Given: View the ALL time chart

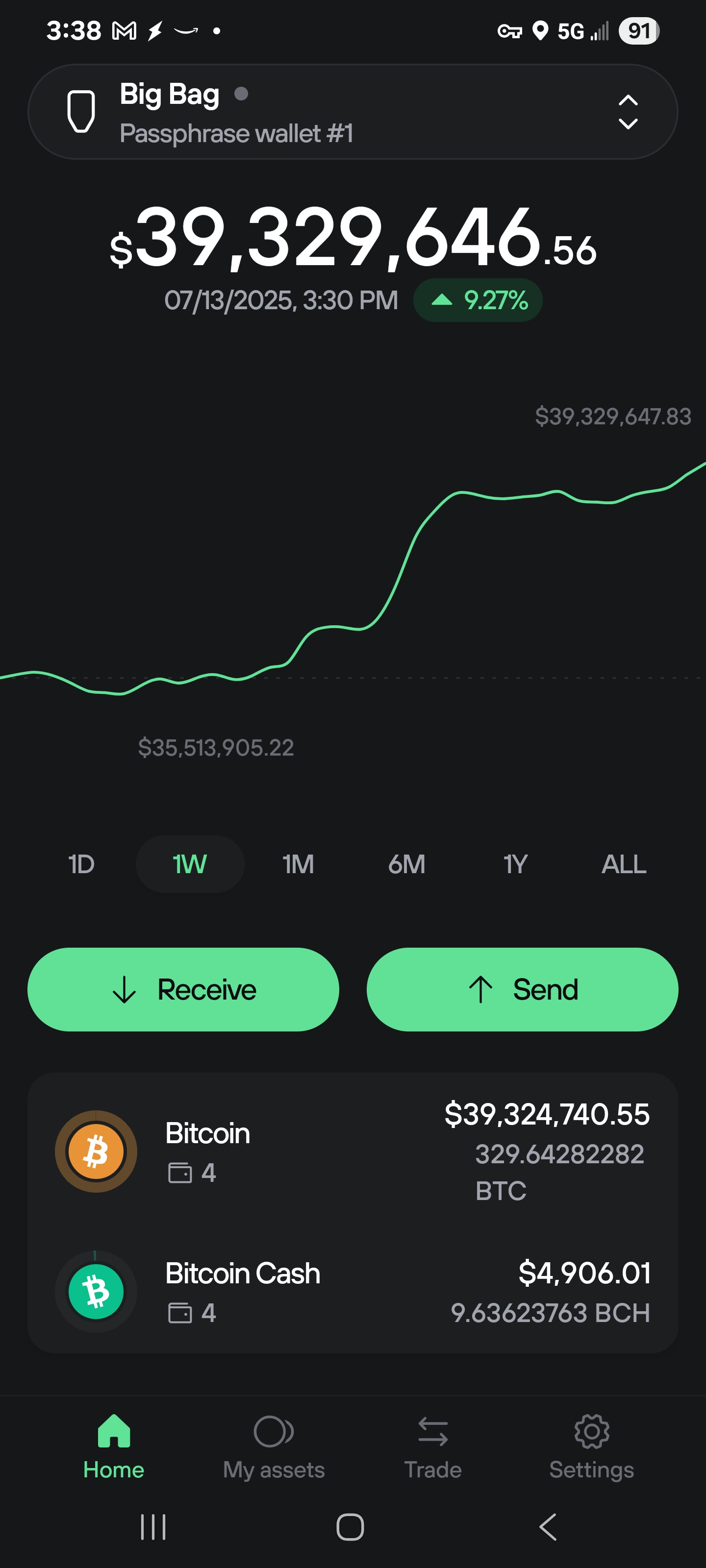Looking at the screenshot, I should pyautogui.click(x=624, y=864).
